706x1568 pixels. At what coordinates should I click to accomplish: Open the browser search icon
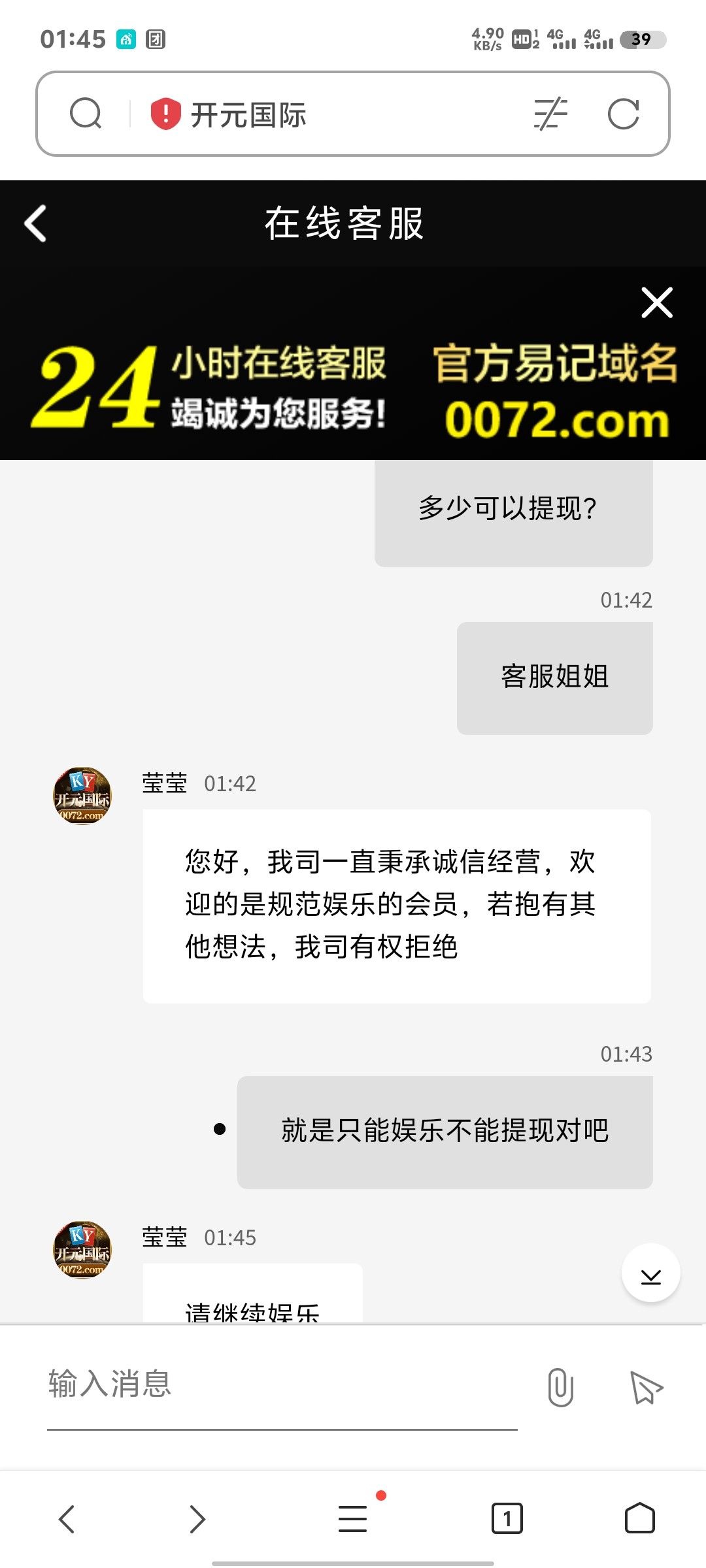[x=86, y=114]
